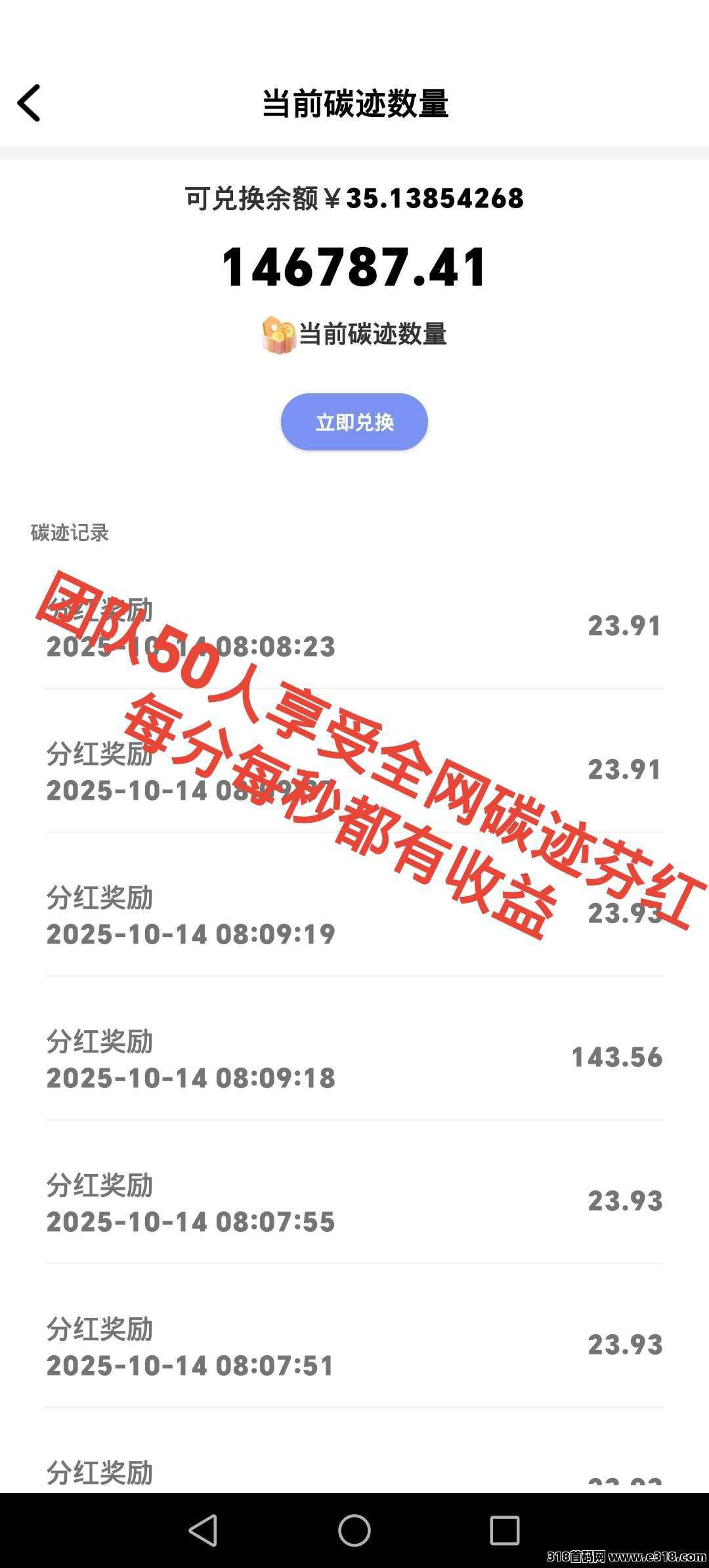Tap the amount 23.91 on the first record
The width and height of the screenshot is (709, 1568).
pos(625,627)
